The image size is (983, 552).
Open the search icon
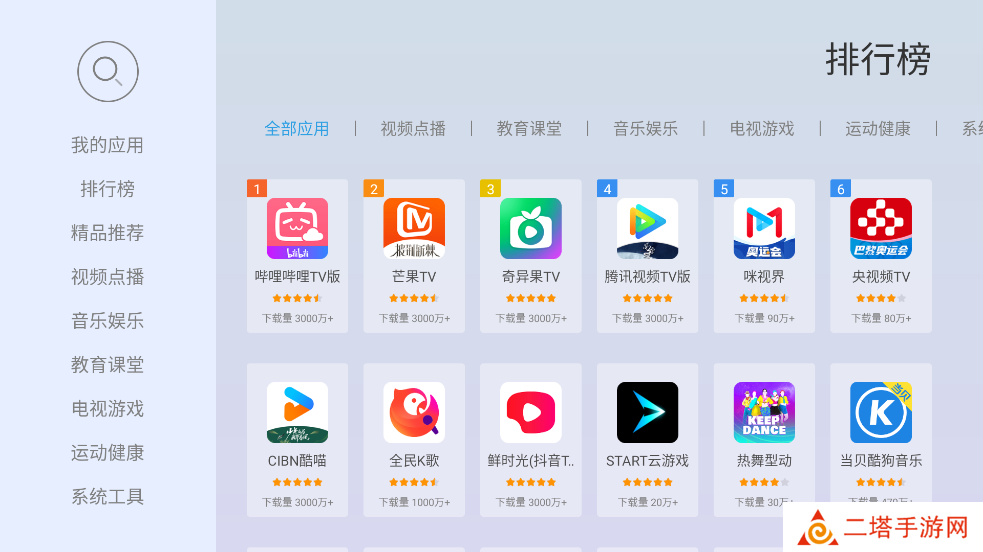pos(107,71)
